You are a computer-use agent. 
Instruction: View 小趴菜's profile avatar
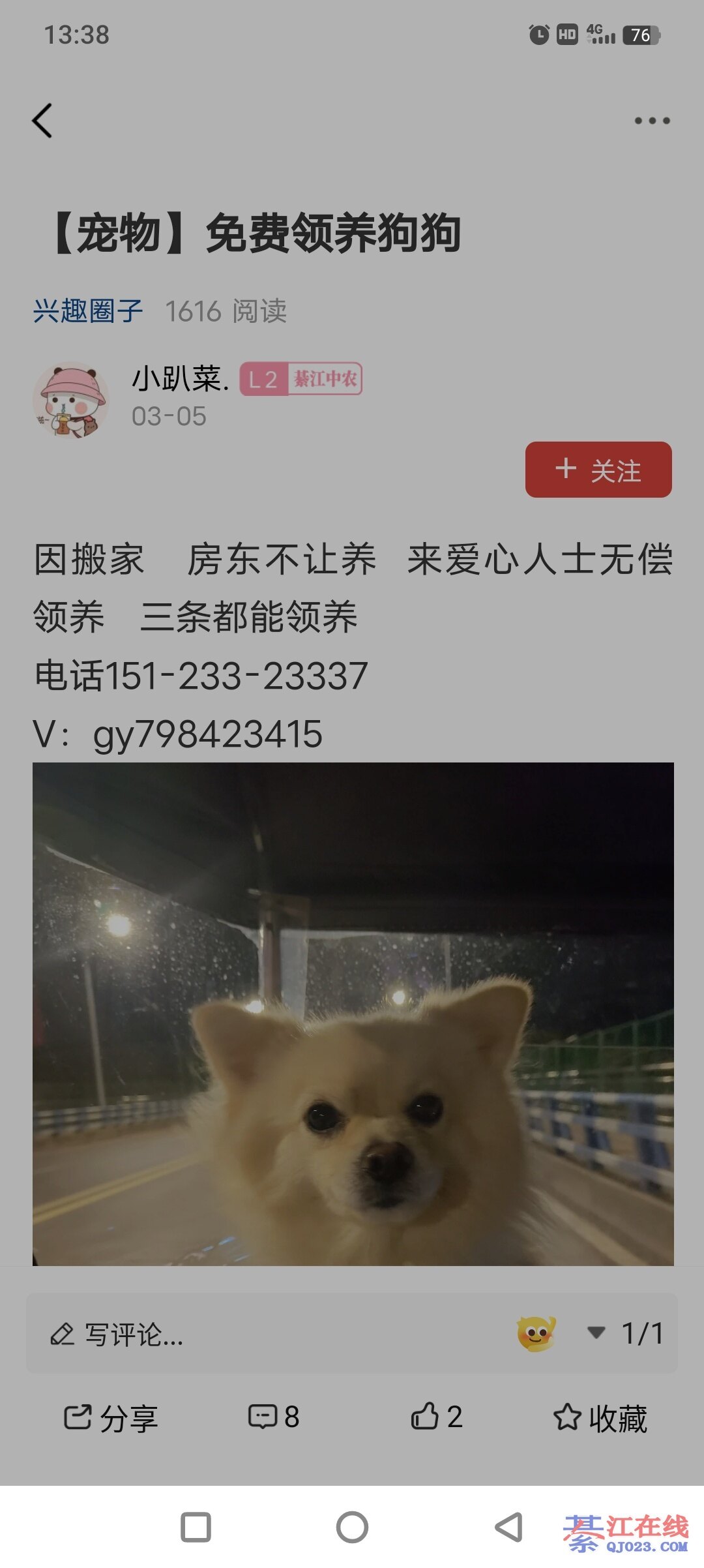(x=70, y=400)
